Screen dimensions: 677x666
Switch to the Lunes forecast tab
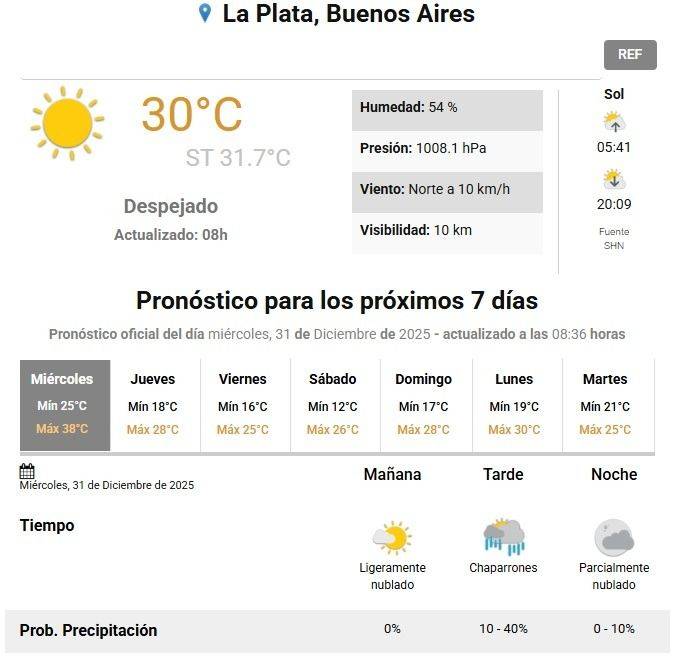514,405
